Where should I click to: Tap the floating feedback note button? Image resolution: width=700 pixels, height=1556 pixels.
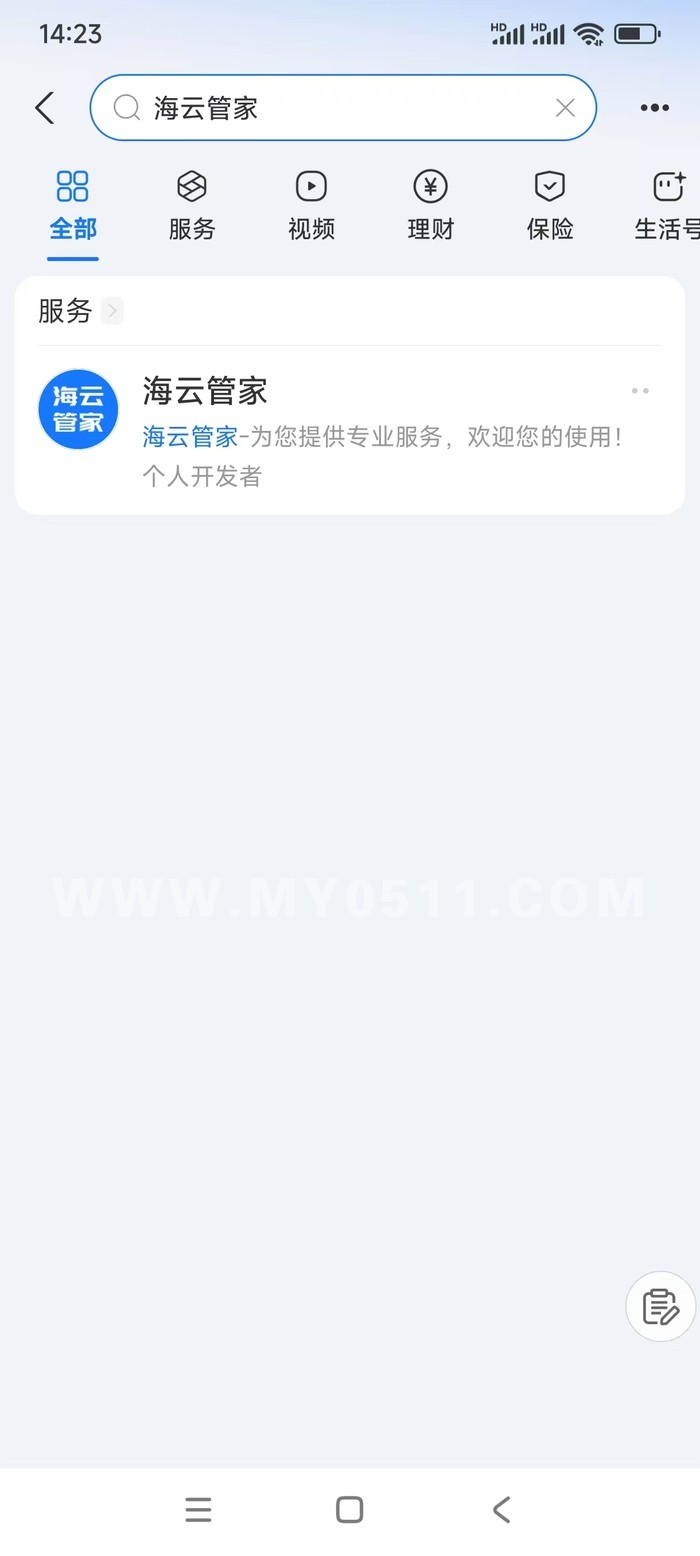[660, 1306]
